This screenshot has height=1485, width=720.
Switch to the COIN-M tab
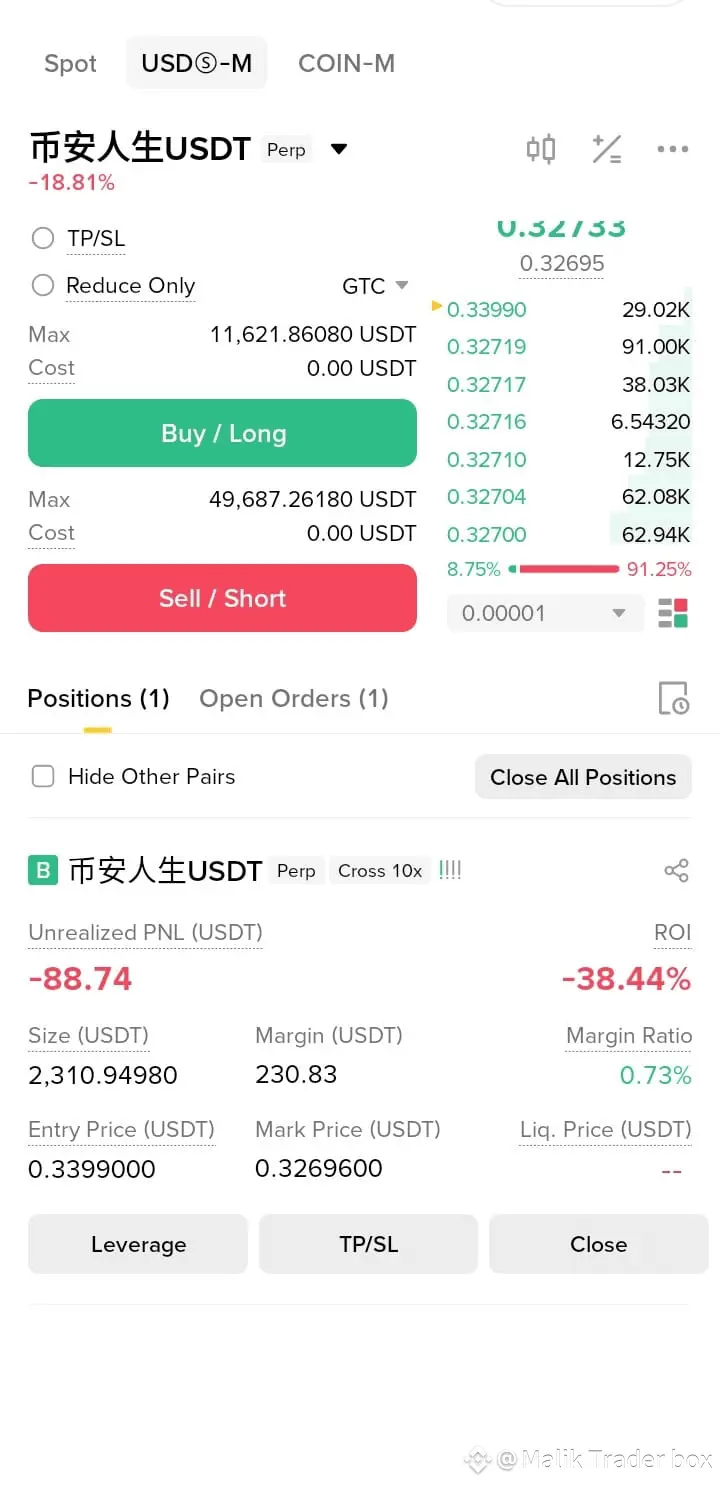pos(346,64)
